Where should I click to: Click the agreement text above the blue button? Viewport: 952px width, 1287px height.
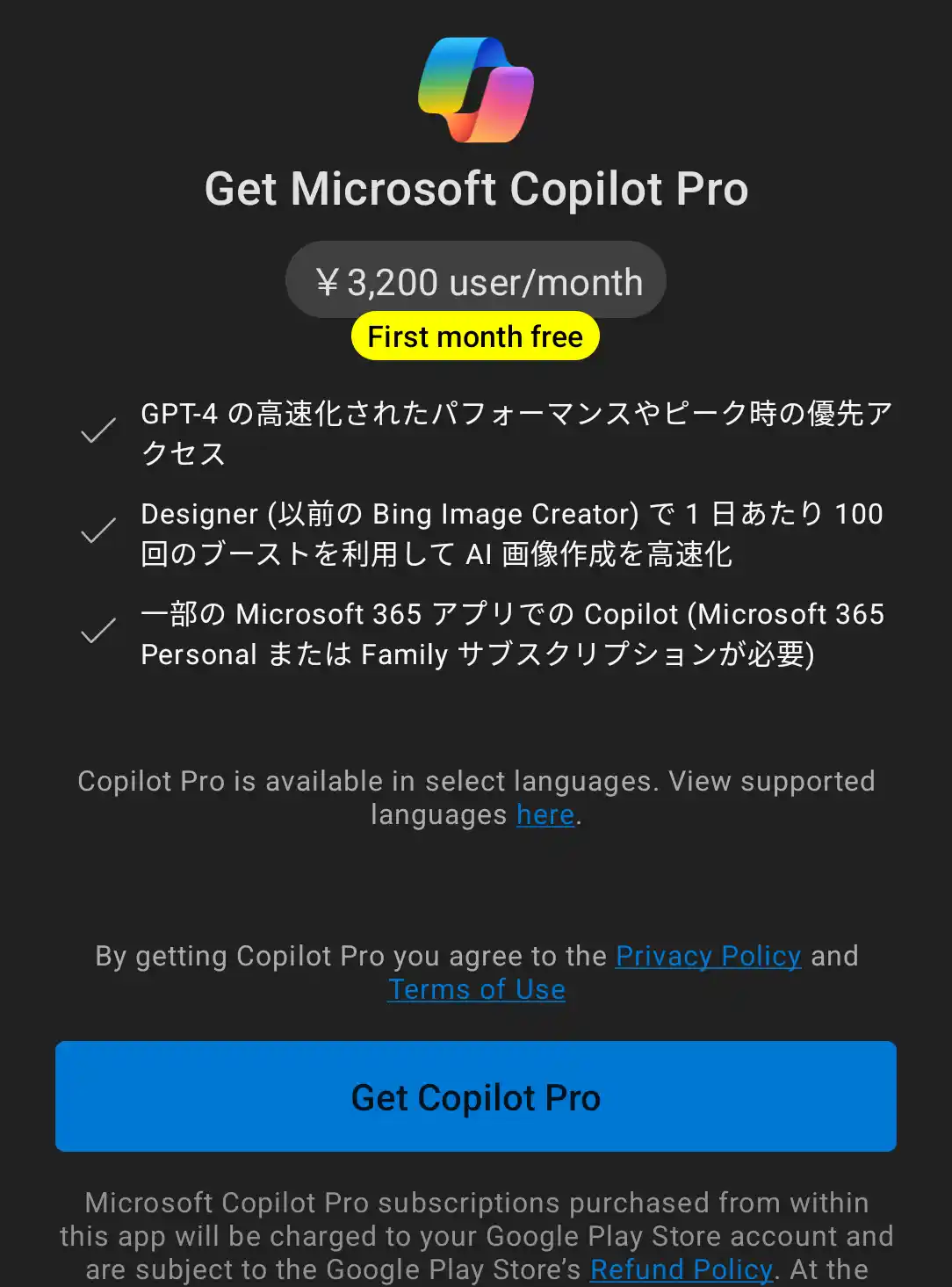coord(475,972)
